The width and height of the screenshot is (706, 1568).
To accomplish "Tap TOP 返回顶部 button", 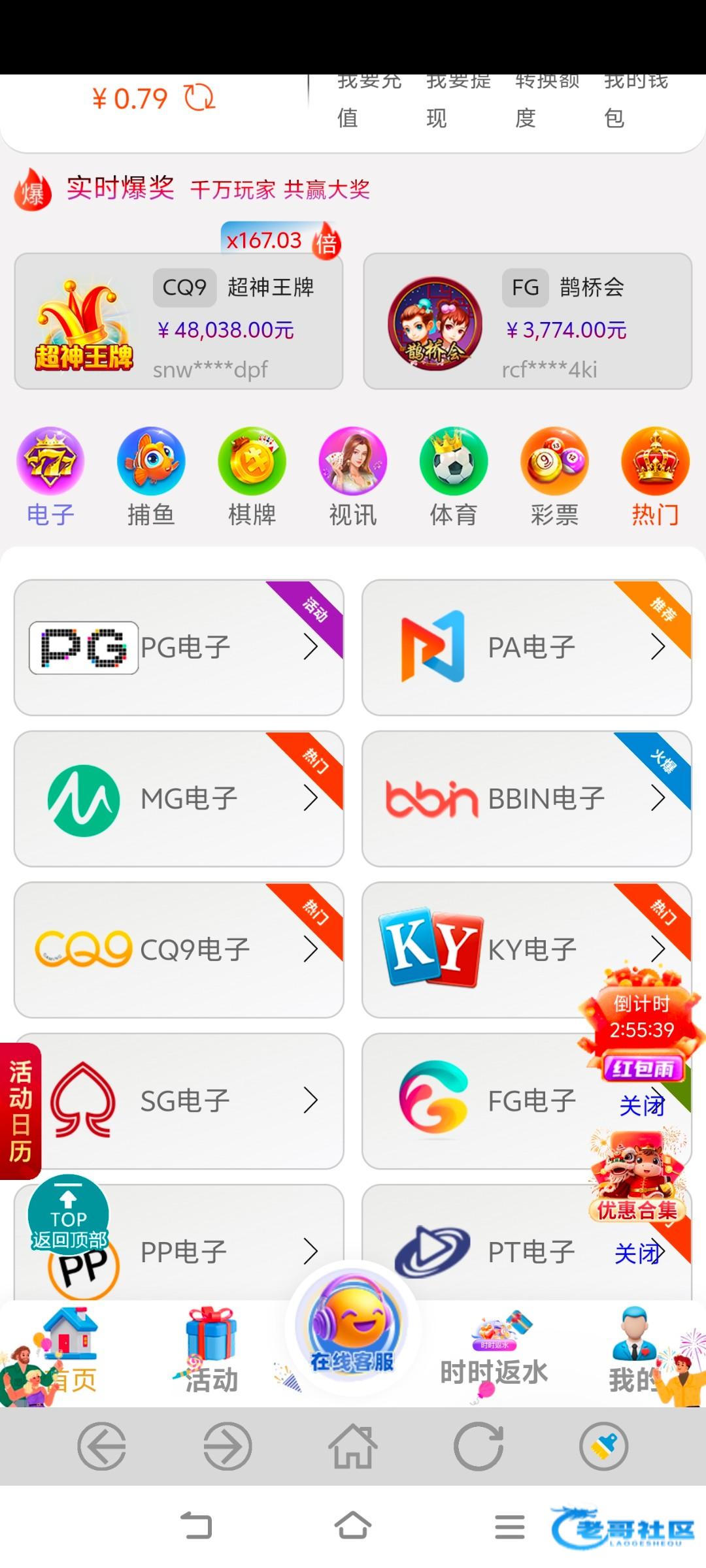I will click(69, 1217).
